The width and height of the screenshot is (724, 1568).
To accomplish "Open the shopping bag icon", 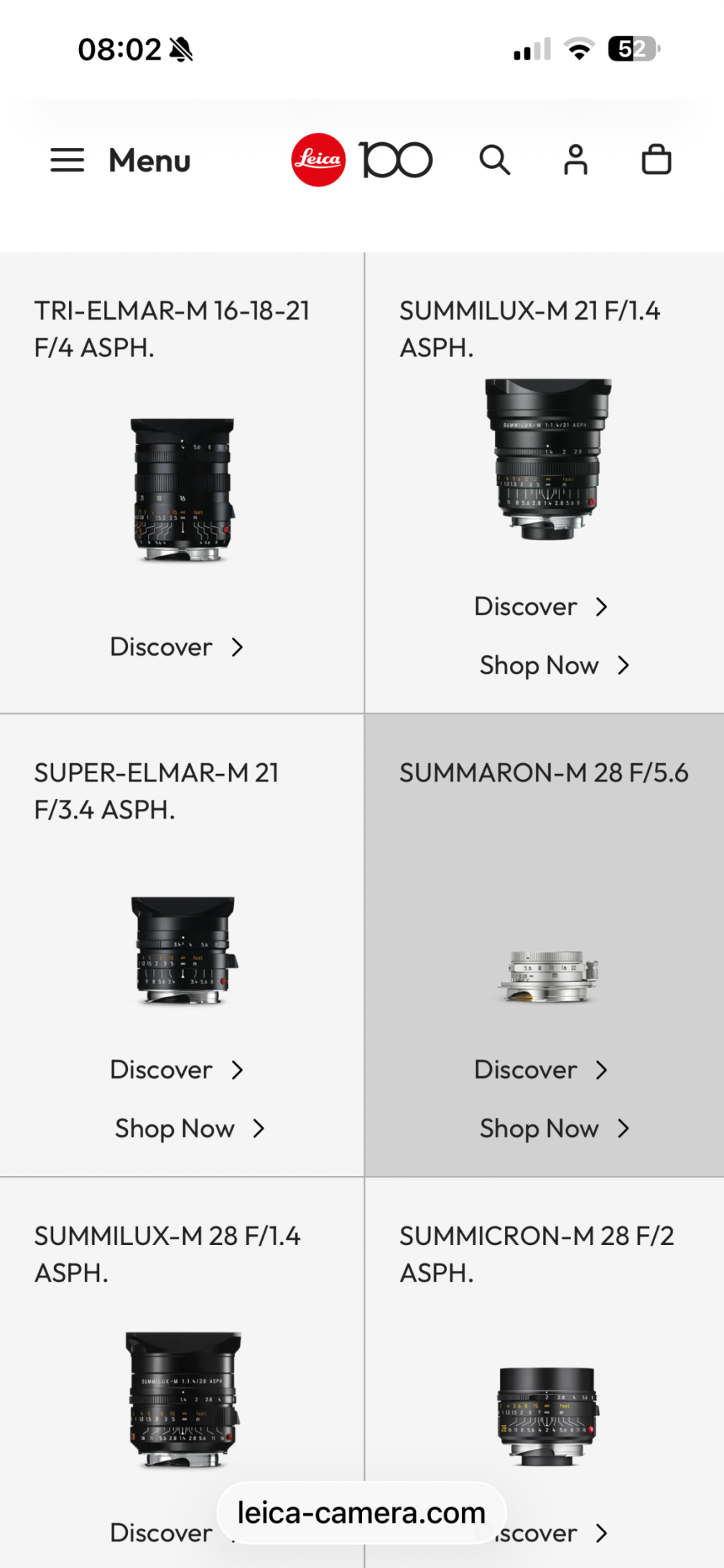I will click(656, 160).
